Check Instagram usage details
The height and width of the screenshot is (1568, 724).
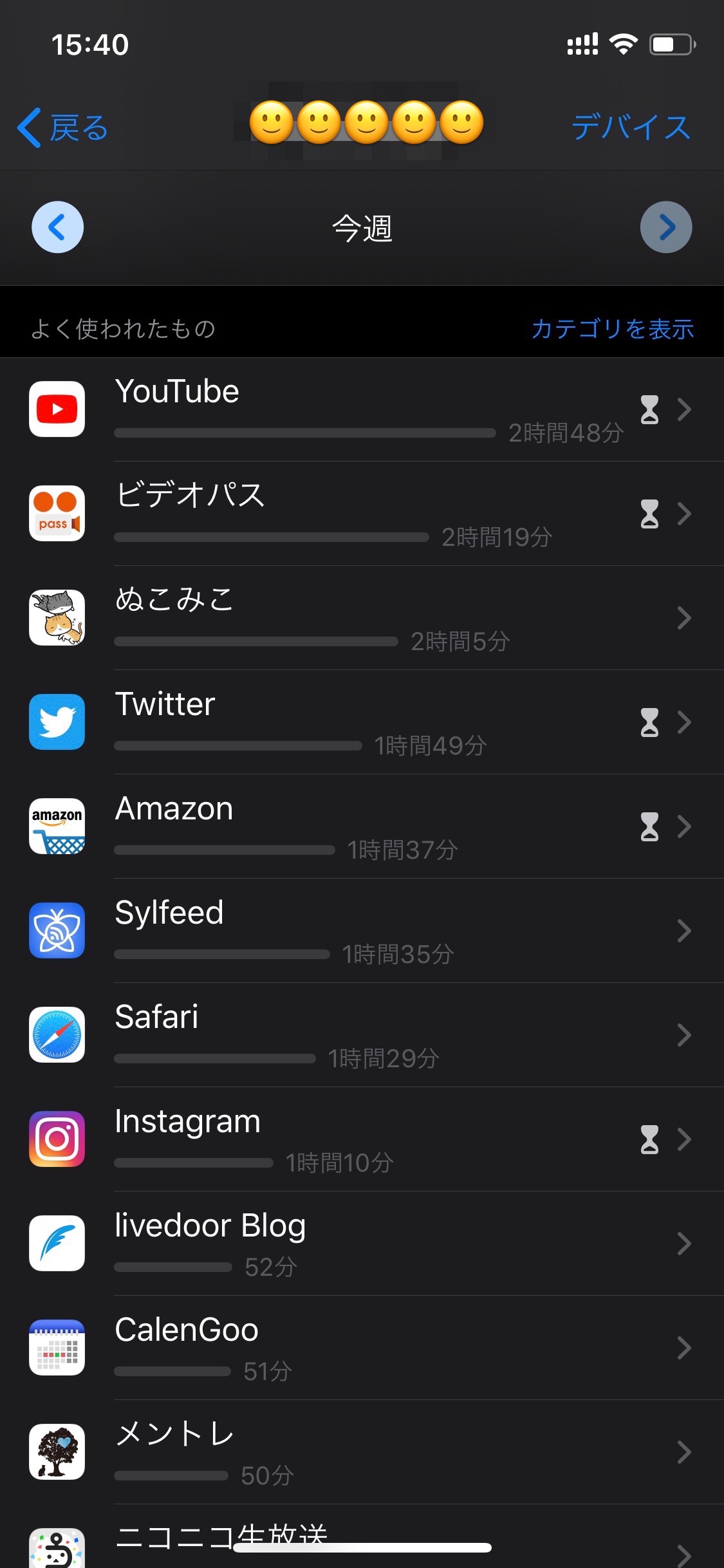point(360,1139)
